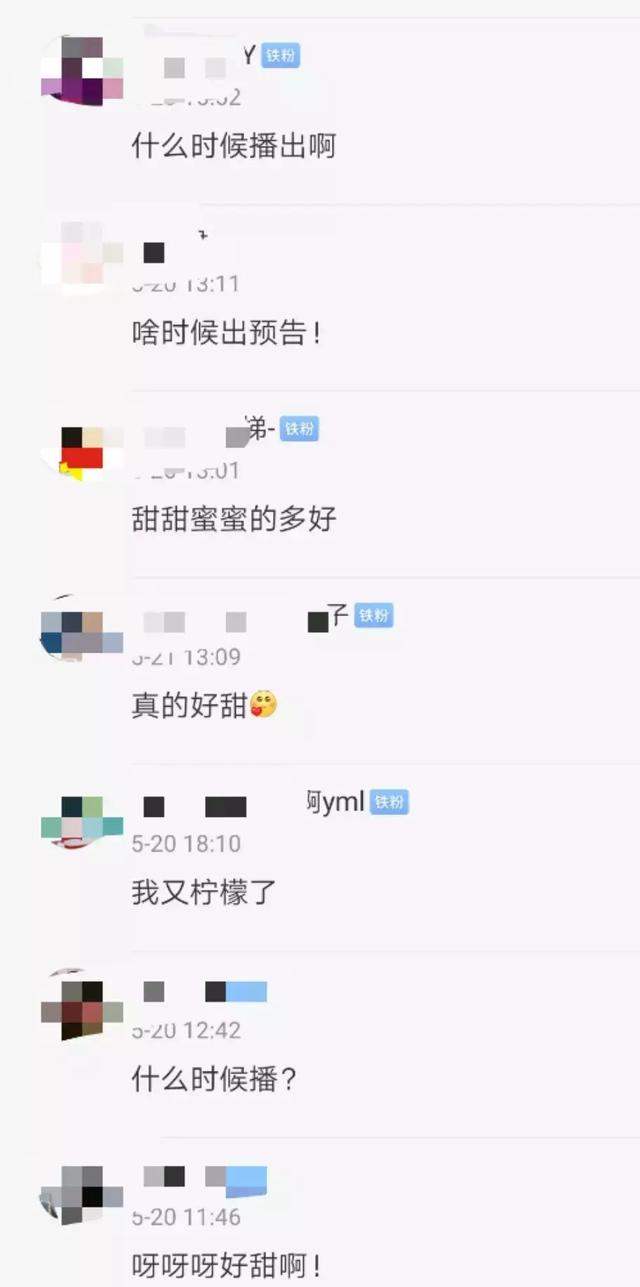
Task: Tap the 铁粉 badge above '真的好甜'
Action: 374,616
